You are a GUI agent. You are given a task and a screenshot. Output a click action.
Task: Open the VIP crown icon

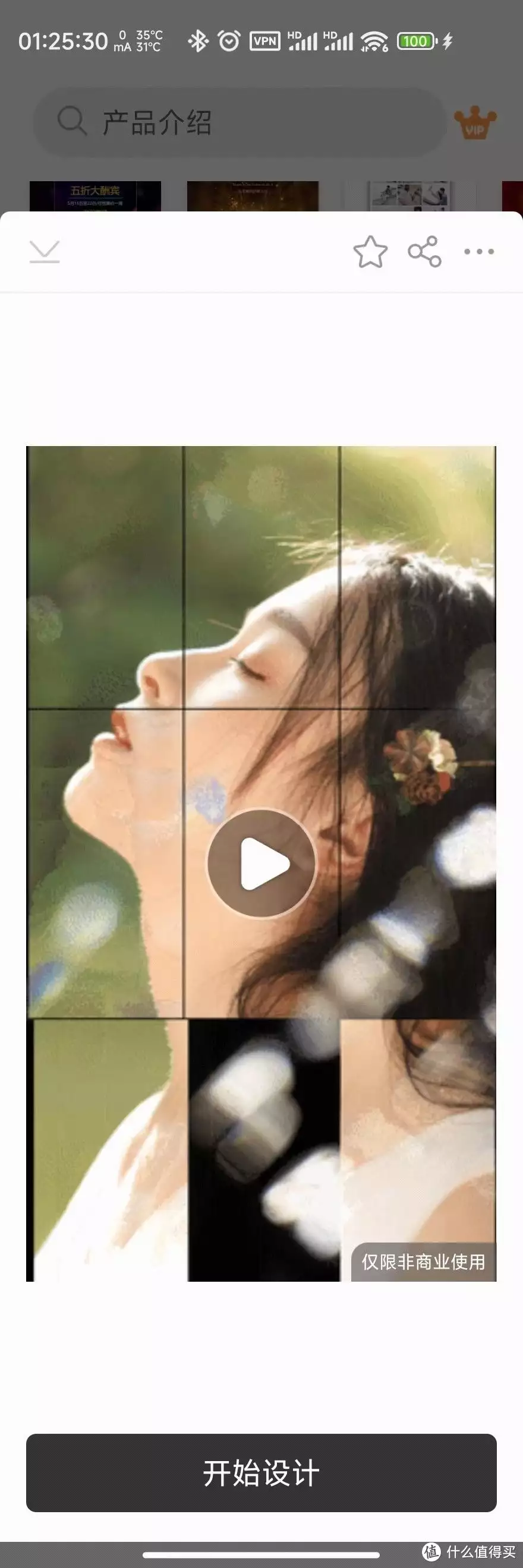(x=475, y=123)
